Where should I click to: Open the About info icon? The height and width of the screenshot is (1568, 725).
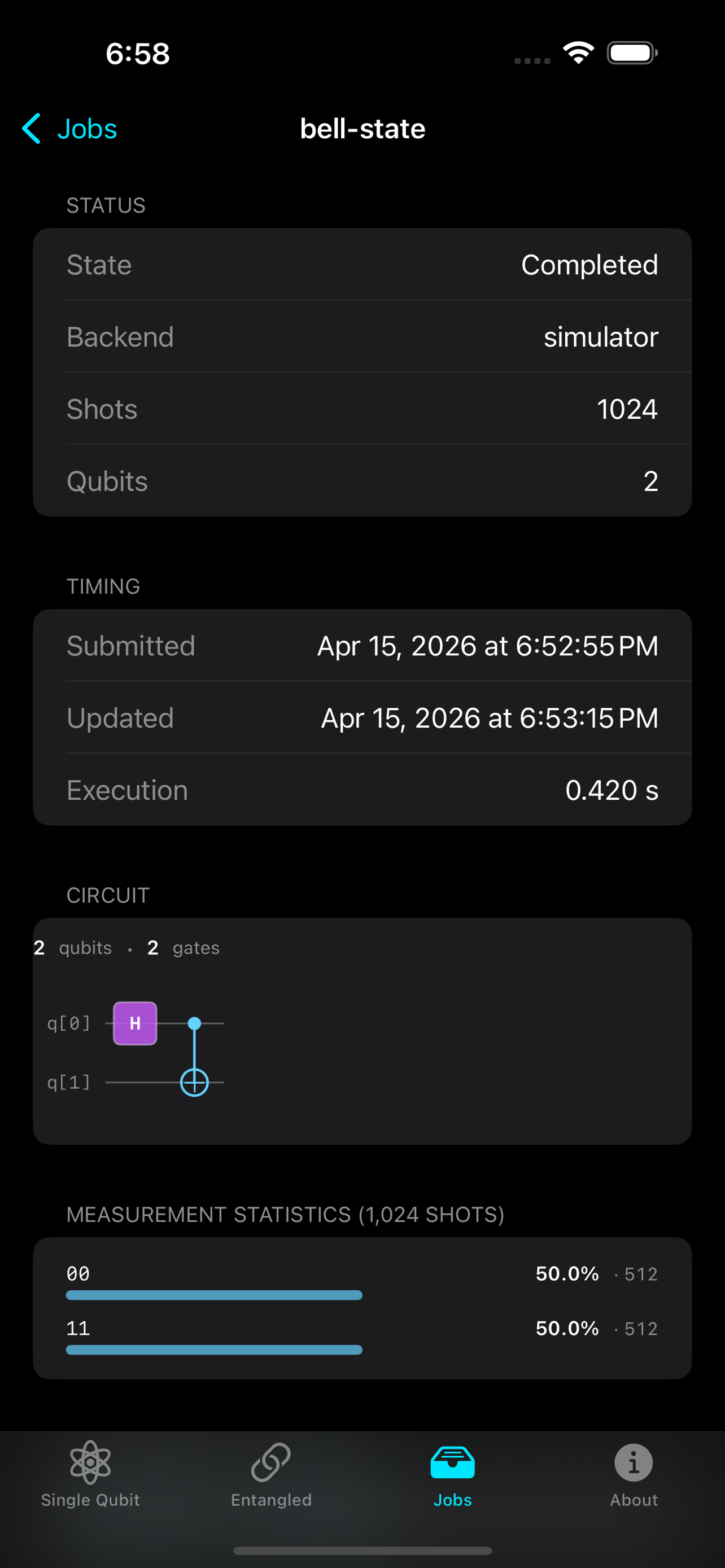[633, 1461]
